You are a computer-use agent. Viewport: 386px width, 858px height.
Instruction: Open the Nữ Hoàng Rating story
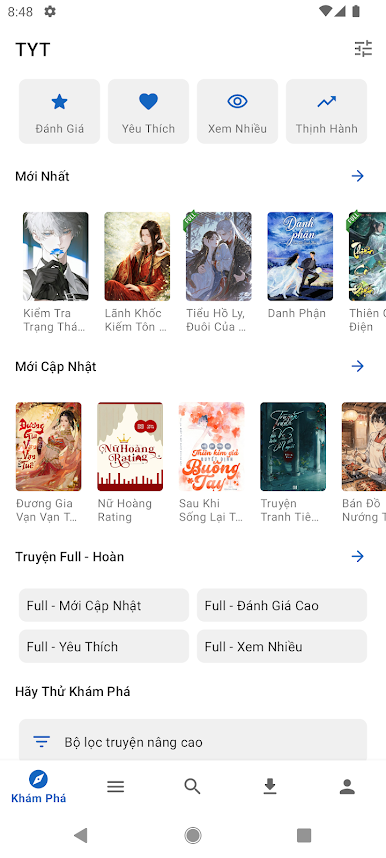point(130,447)
